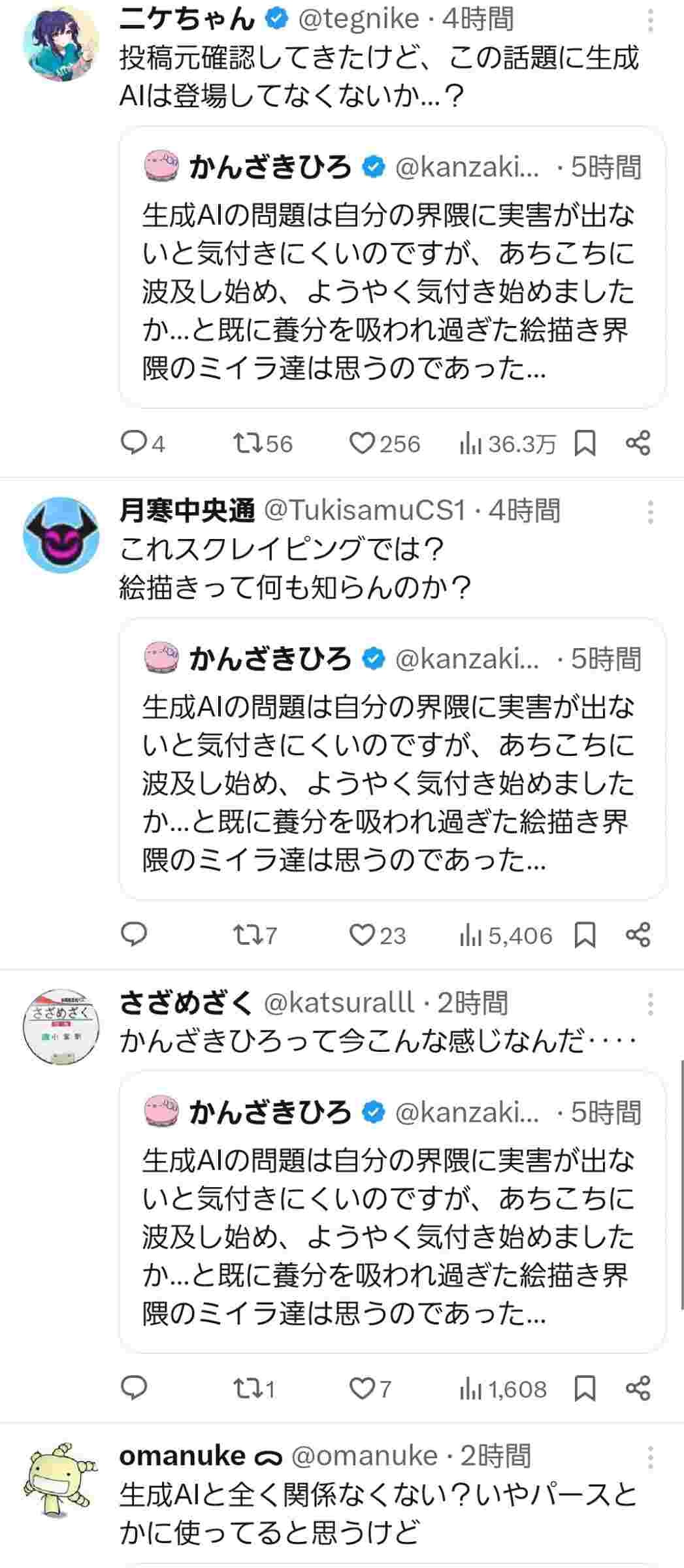Open overflow menu on 月寒中央通's post
The height and width of the screenshot is (1568, 684).
(x=650, y=512)
